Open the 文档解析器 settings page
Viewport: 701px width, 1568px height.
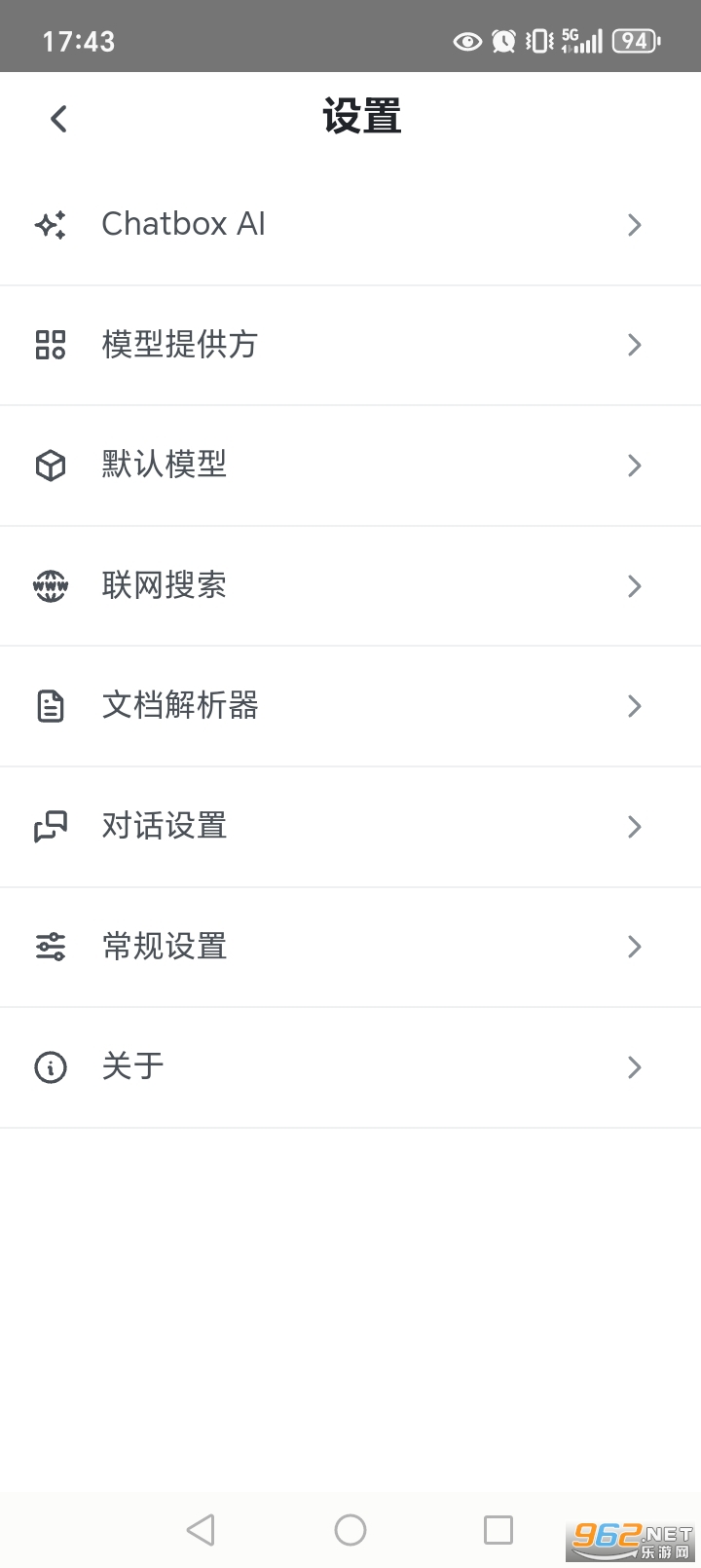[x=350, y=706]
